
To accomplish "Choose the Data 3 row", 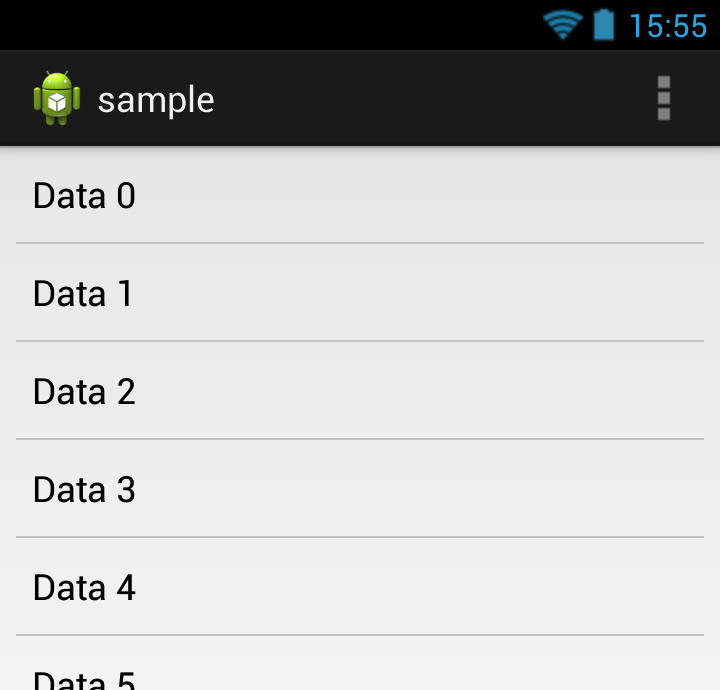I will tap(360, 489).
